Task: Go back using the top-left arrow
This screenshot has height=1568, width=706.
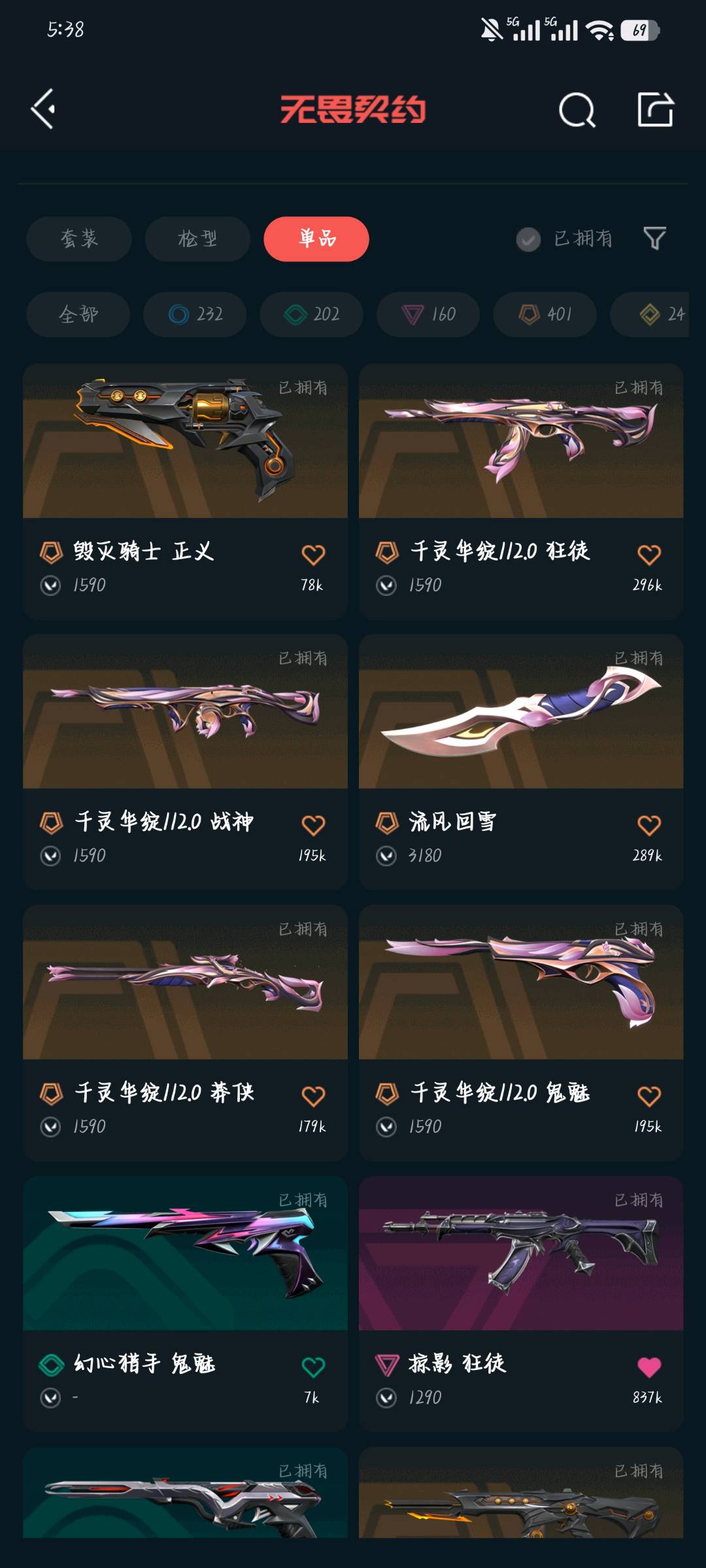Action: (43, 109)
